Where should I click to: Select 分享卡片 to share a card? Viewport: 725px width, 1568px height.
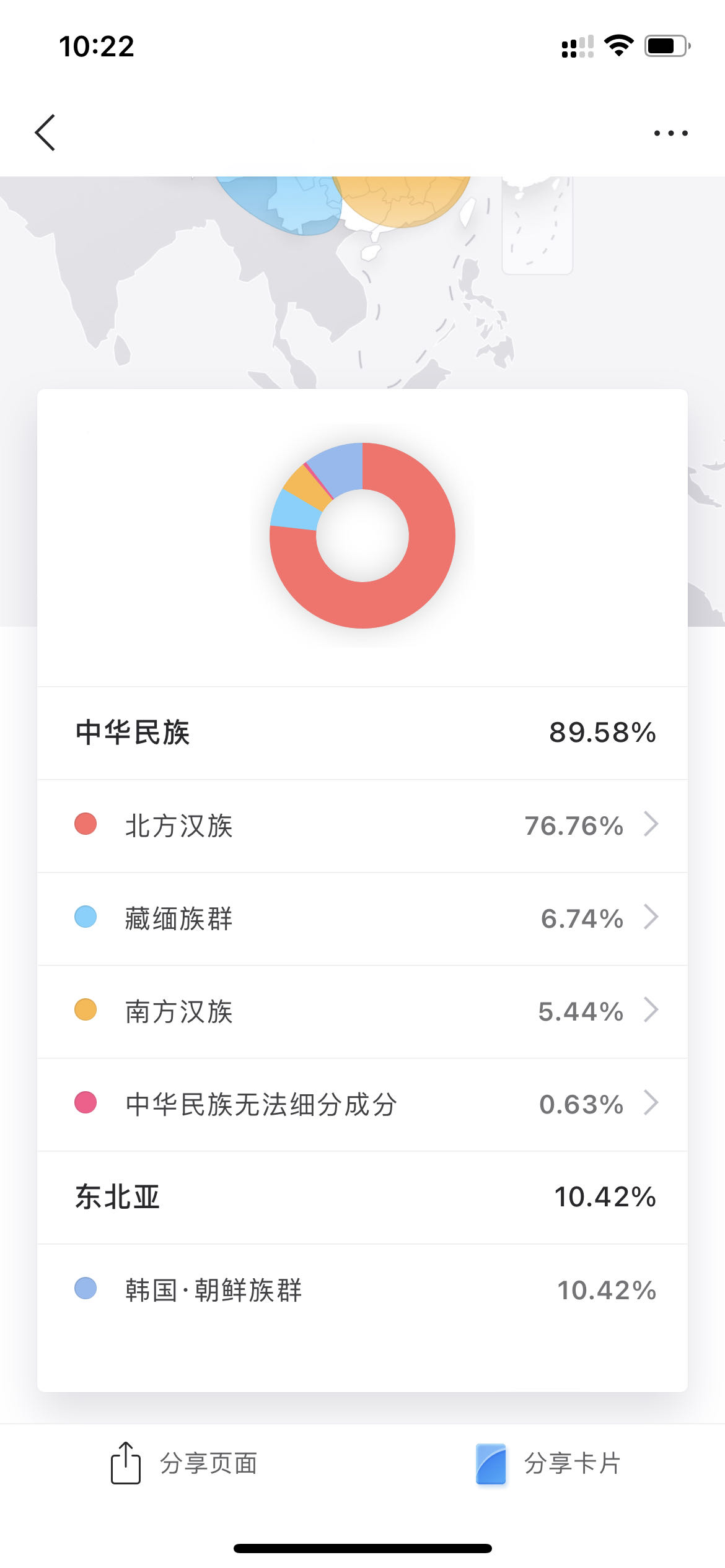548,1463
